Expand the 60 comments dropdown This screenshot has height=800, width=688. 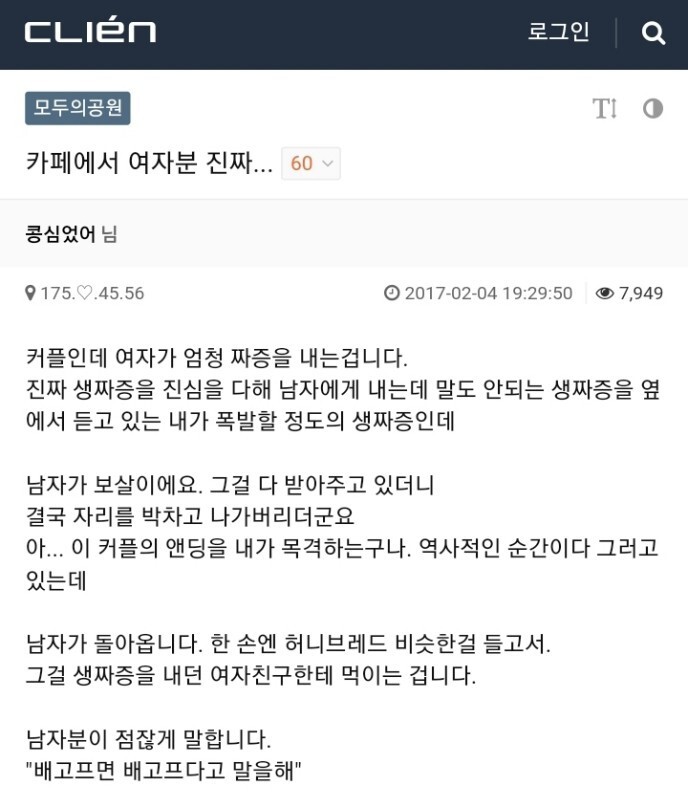311,164
